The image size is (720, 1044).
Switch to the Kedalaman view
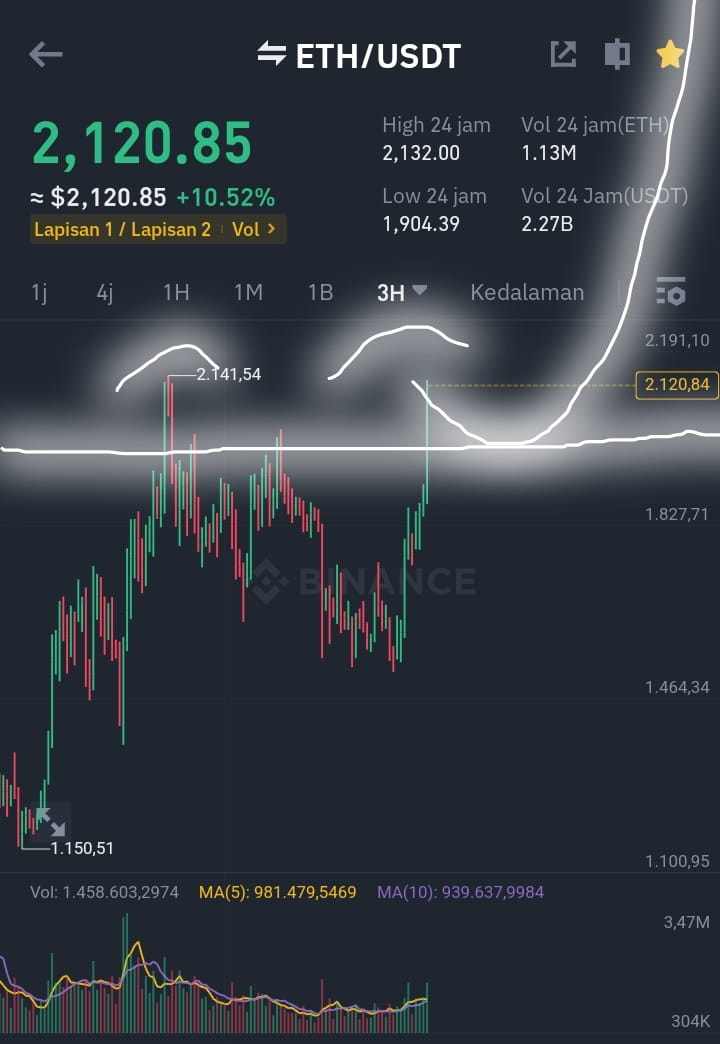[527, 292]
